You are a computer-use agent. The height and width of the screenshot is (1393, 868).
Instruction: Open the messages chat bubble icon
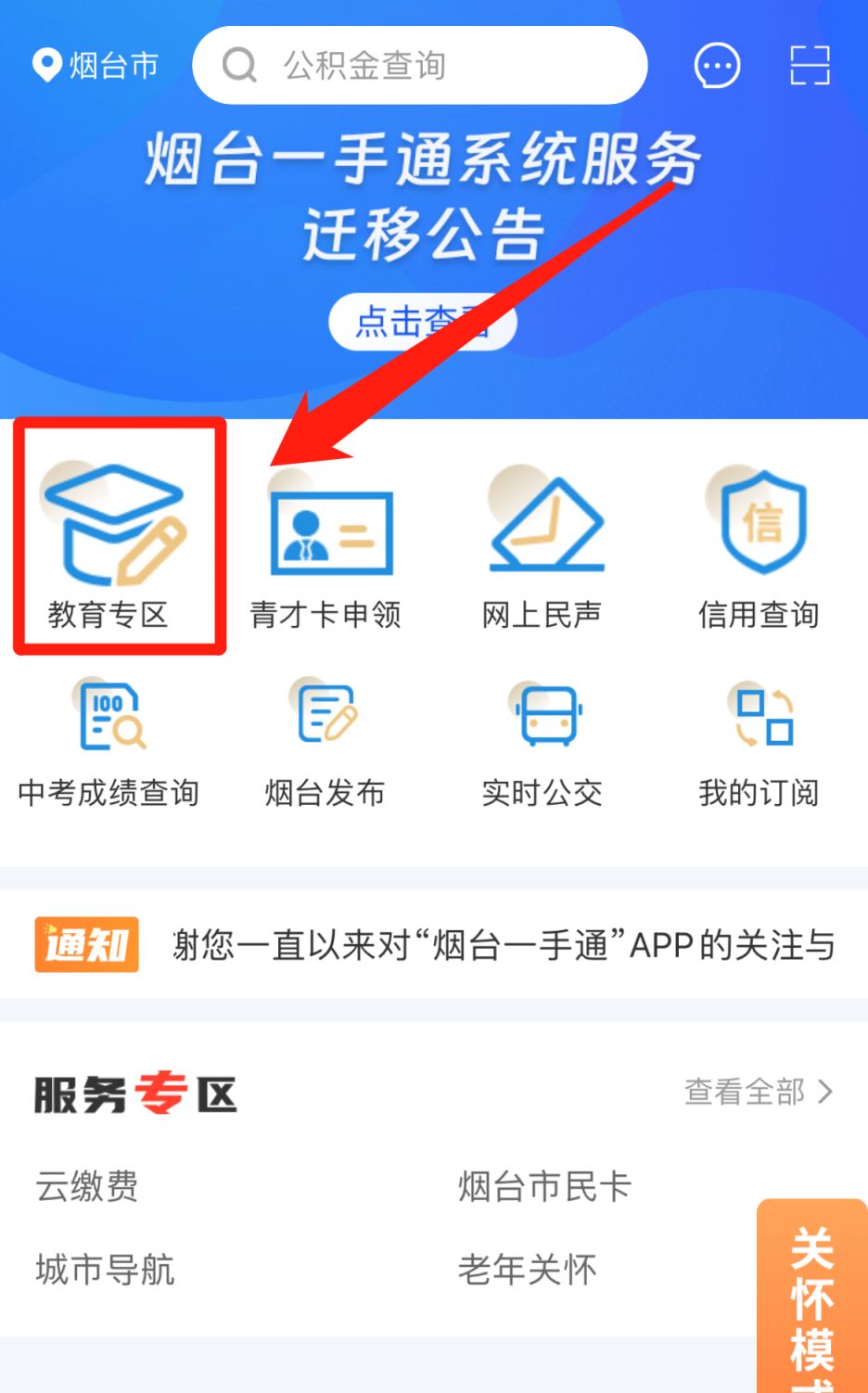(717, 66)
